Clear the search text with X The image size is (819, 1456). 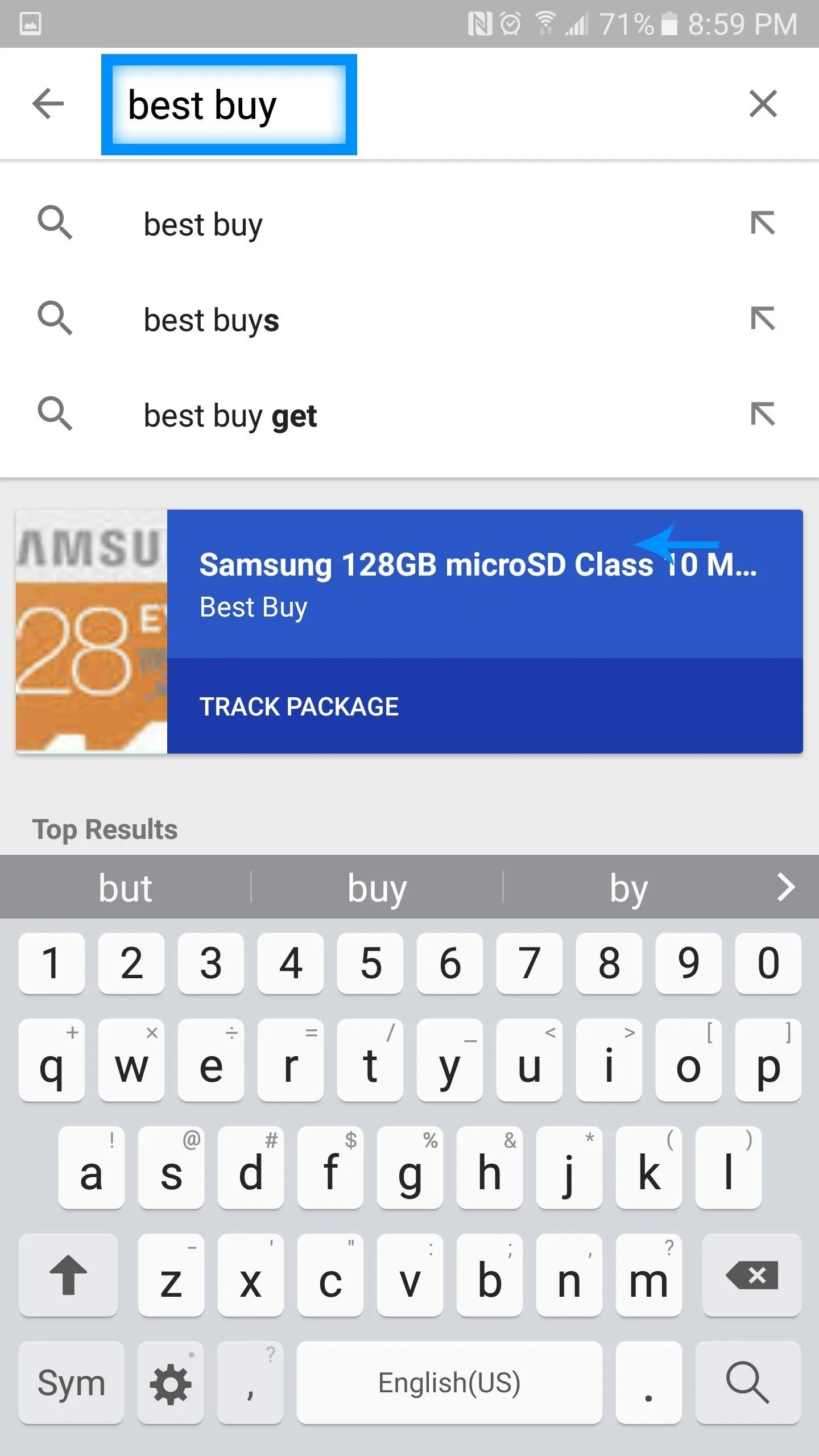pyautogui.click(x=763, y=104)
